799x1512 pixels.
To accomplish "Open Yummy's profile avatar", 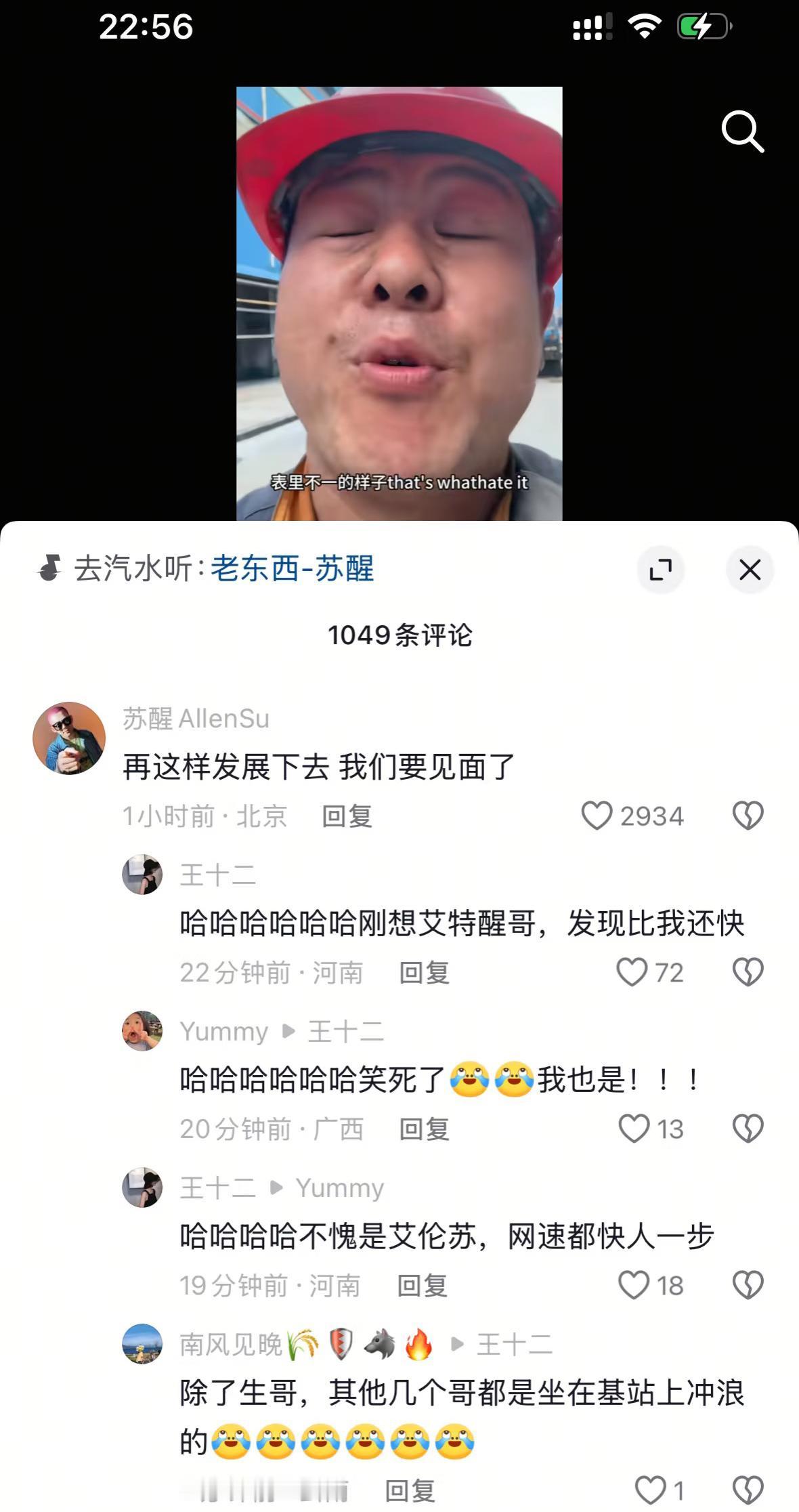I will (142, 1031).
